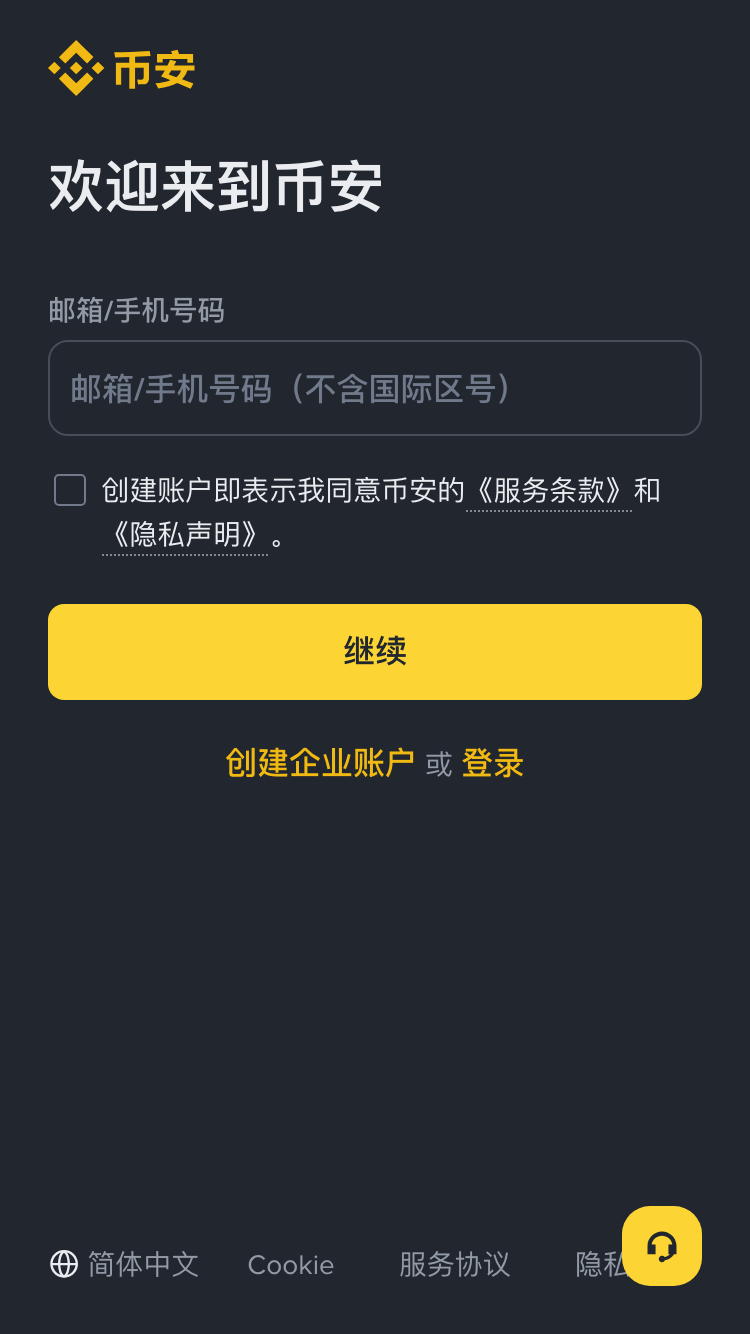Click the Cookie link in the footer
This screenshot has width=750, height=1334.
[290, 1264]
